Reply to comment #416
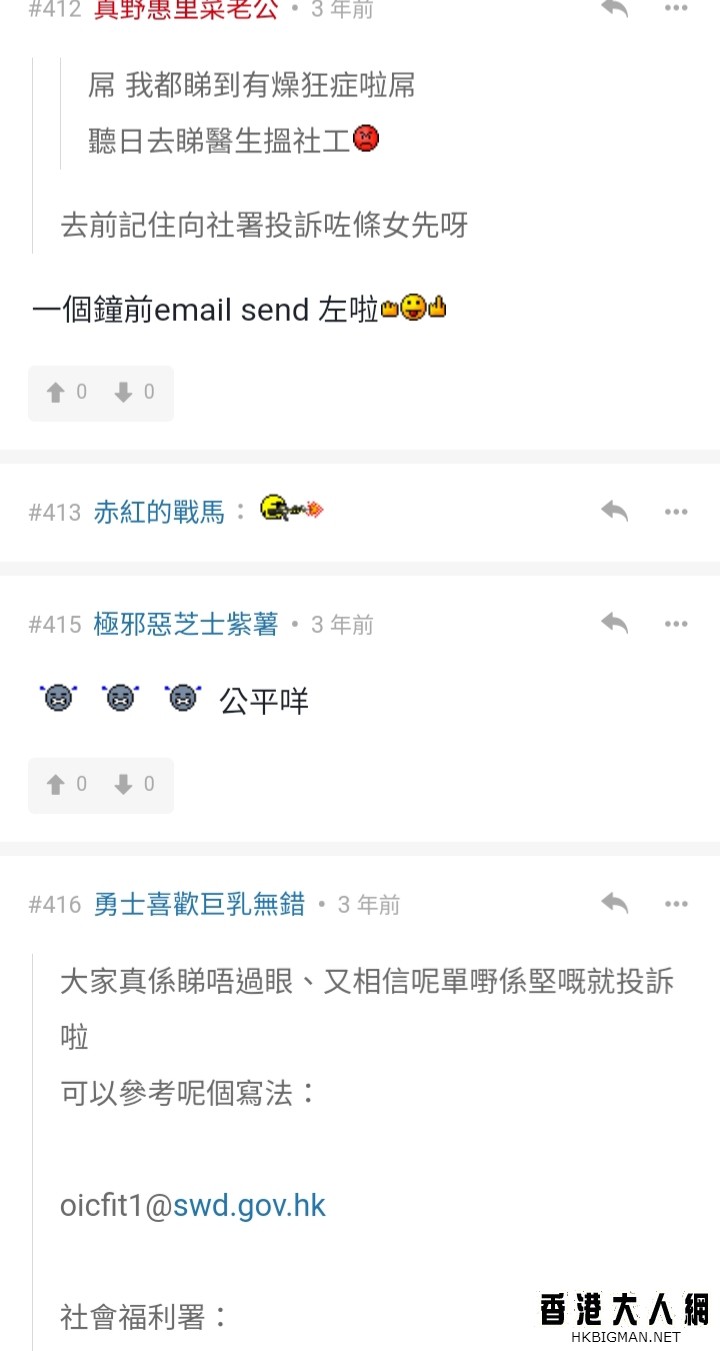Image resolution: width=720 pixels, height=1351 pixels. (614, 903)
